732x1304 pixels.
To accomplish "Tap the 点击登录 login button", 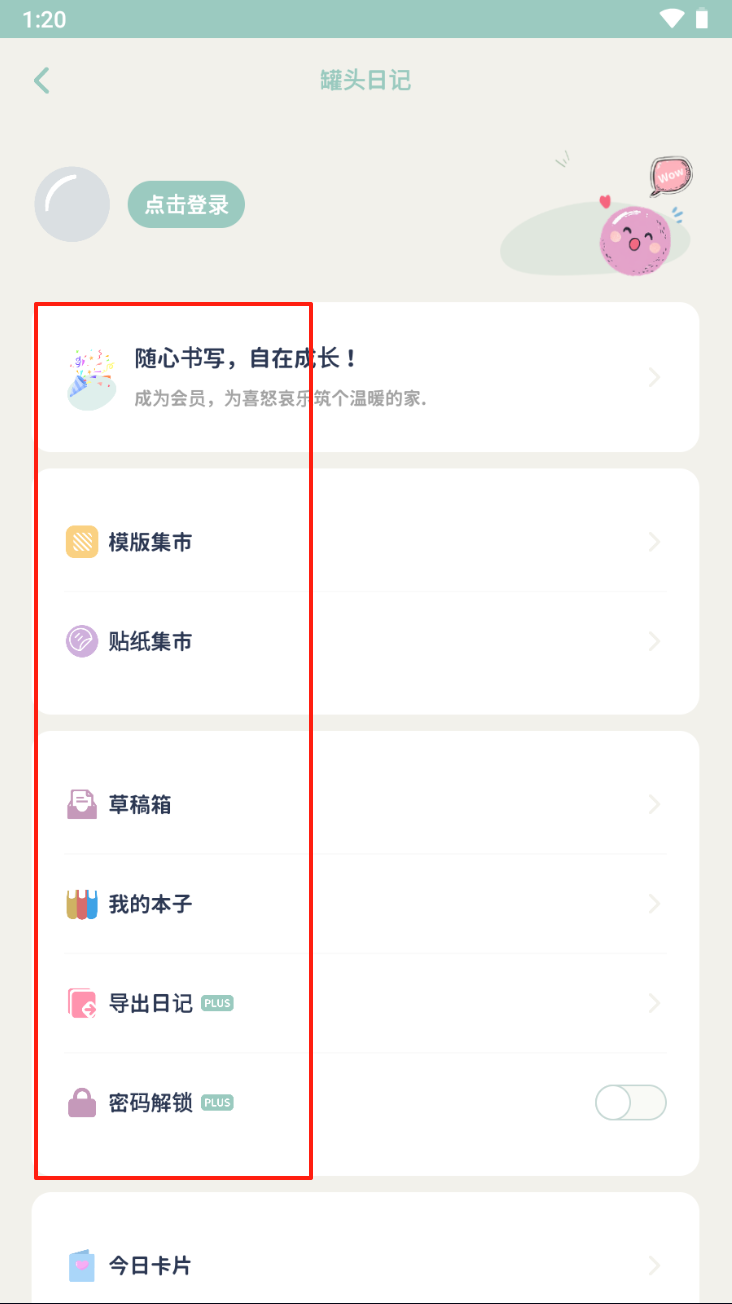I will (186, 205).
